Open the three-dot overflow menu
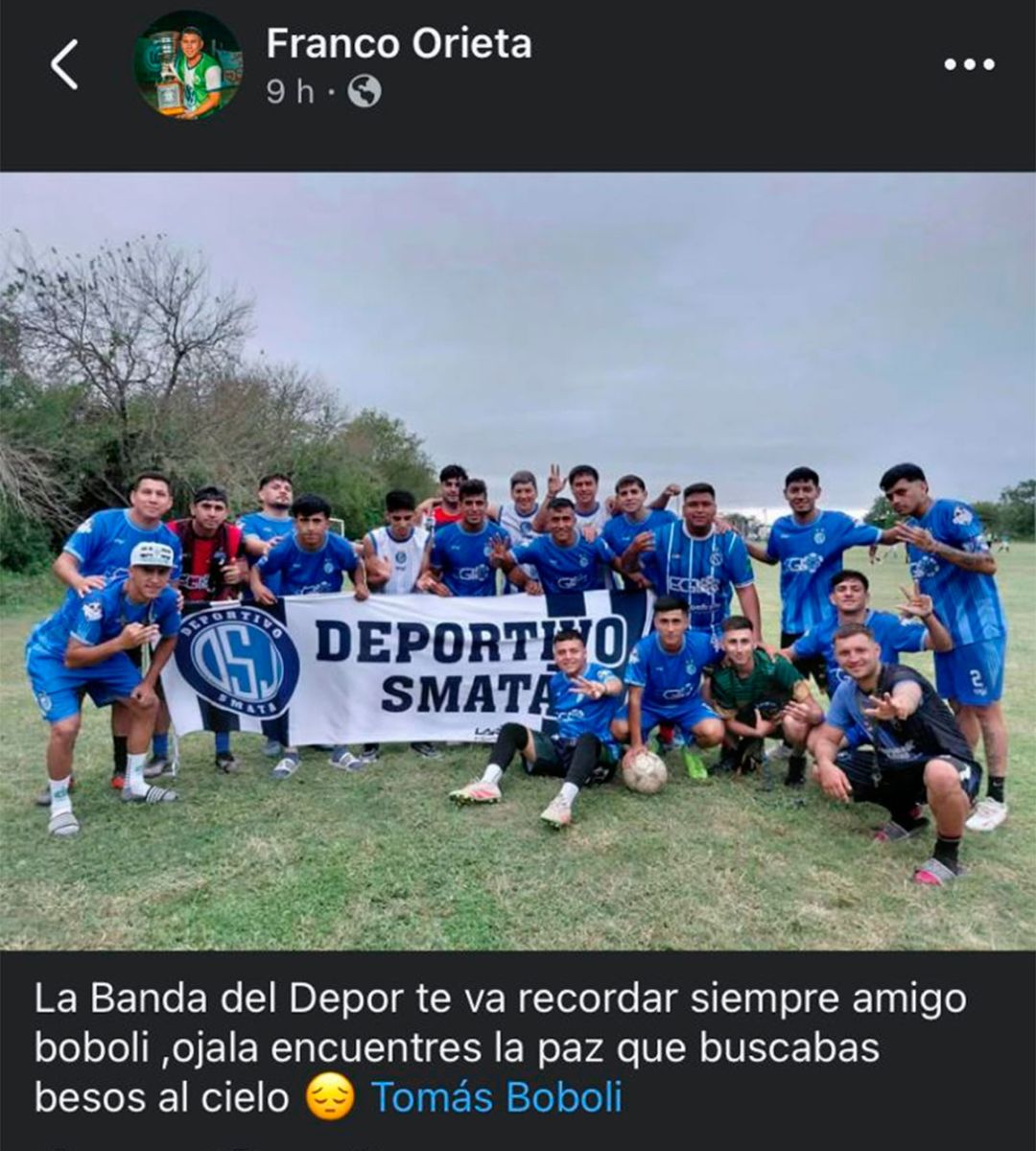 point(969,65)
